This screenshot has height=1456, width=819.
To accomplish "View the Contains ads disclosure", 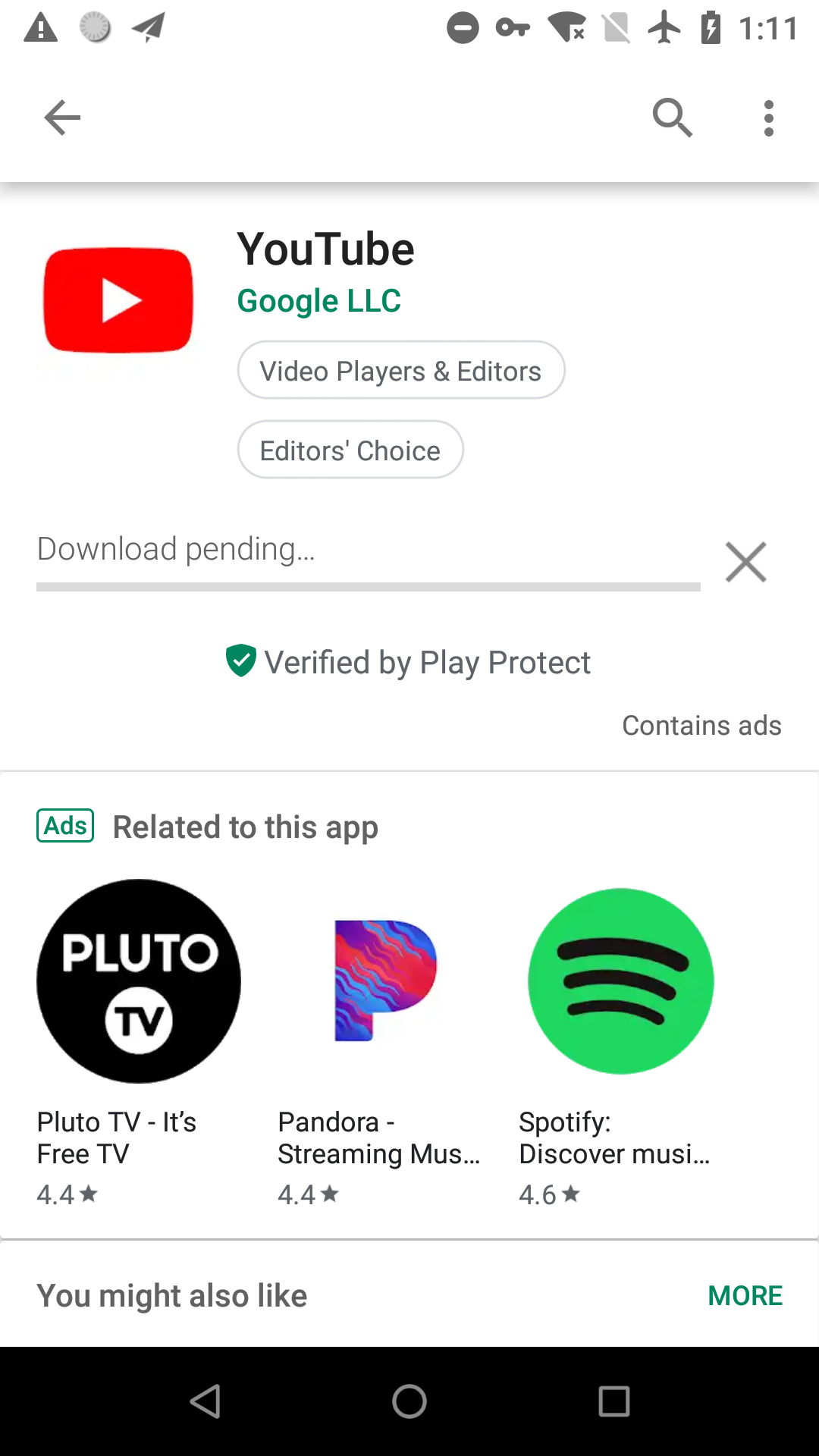I will 701,725.
